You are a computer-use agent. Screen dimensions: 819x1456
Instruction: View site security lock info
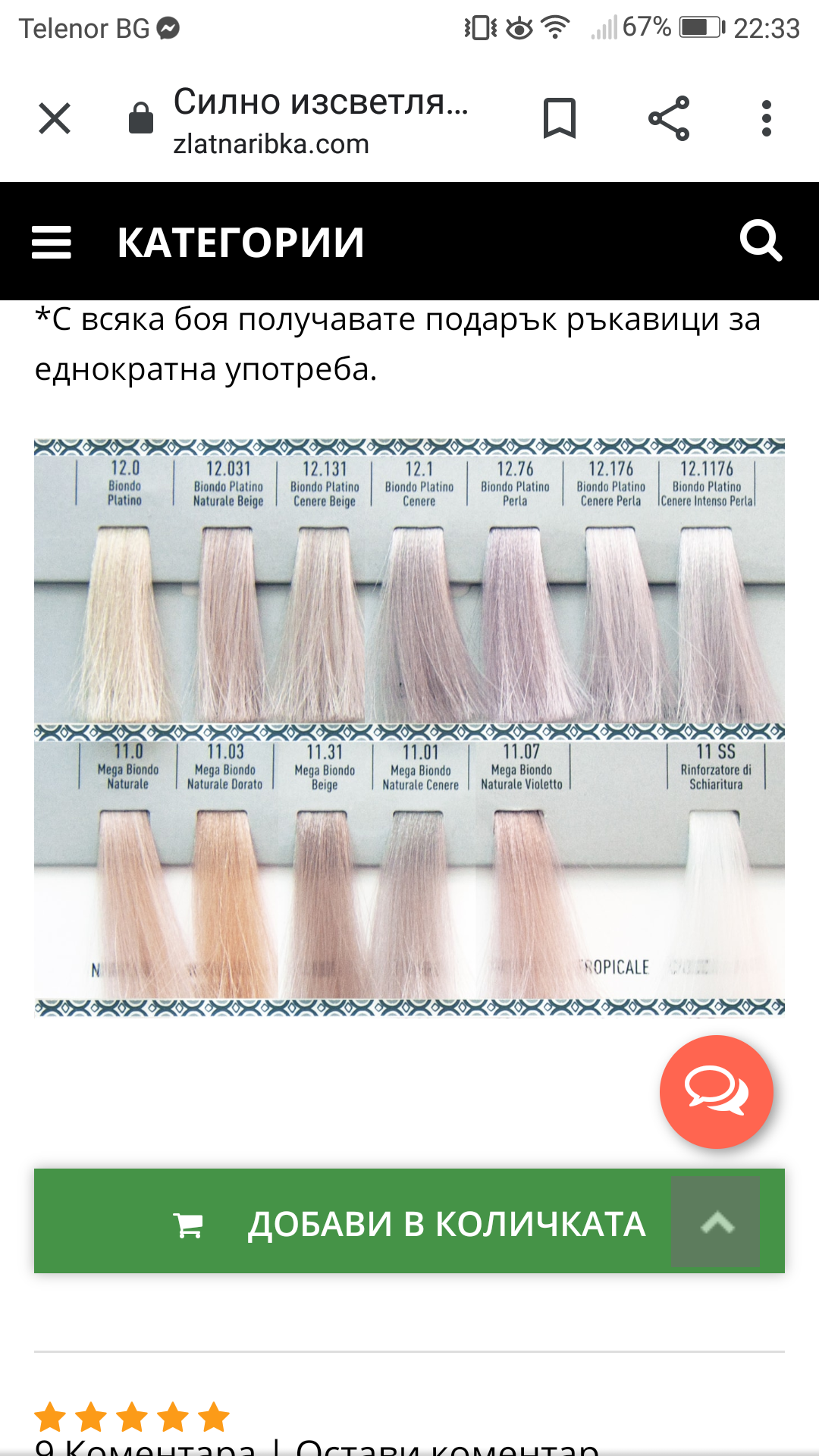(x=141, y=118)
